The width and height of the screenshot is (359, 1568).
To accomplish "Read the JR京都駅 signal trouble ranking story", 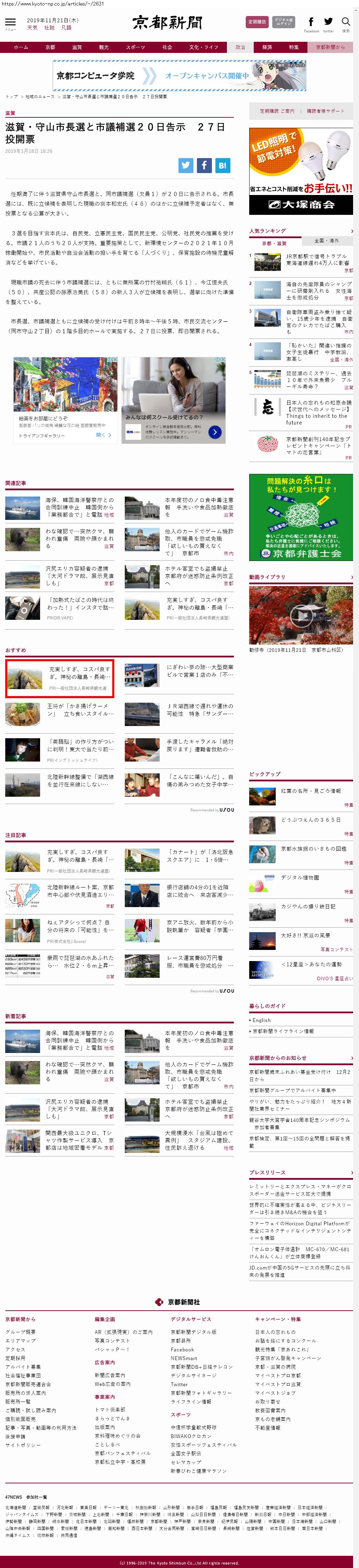I will (x=319, y=260).
